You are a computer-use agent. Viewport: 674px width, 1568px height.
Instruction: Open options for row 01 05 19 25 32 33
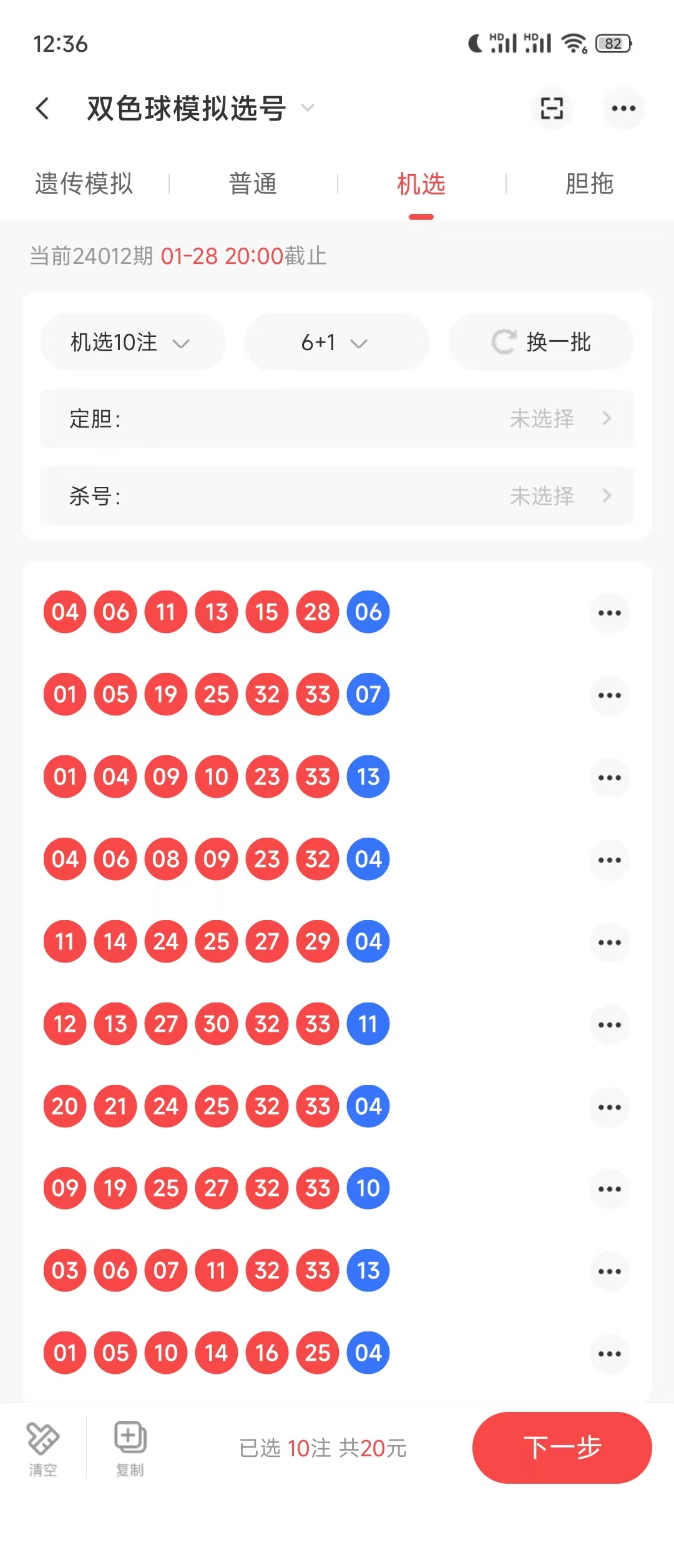pos(609,695)
